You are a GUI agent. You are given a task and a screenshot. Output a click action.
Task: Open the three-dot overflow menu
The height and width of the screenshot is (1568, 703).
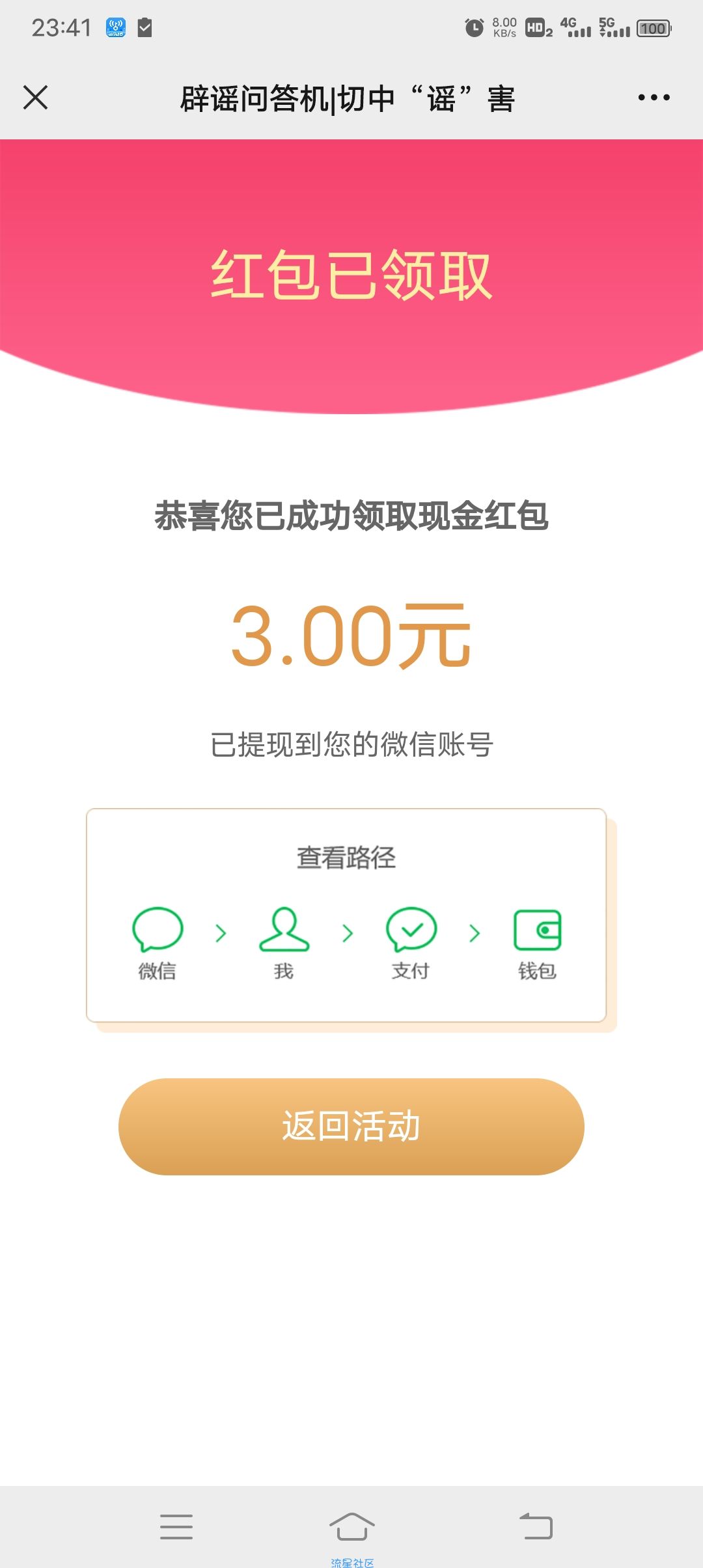[x=654, y=98]
